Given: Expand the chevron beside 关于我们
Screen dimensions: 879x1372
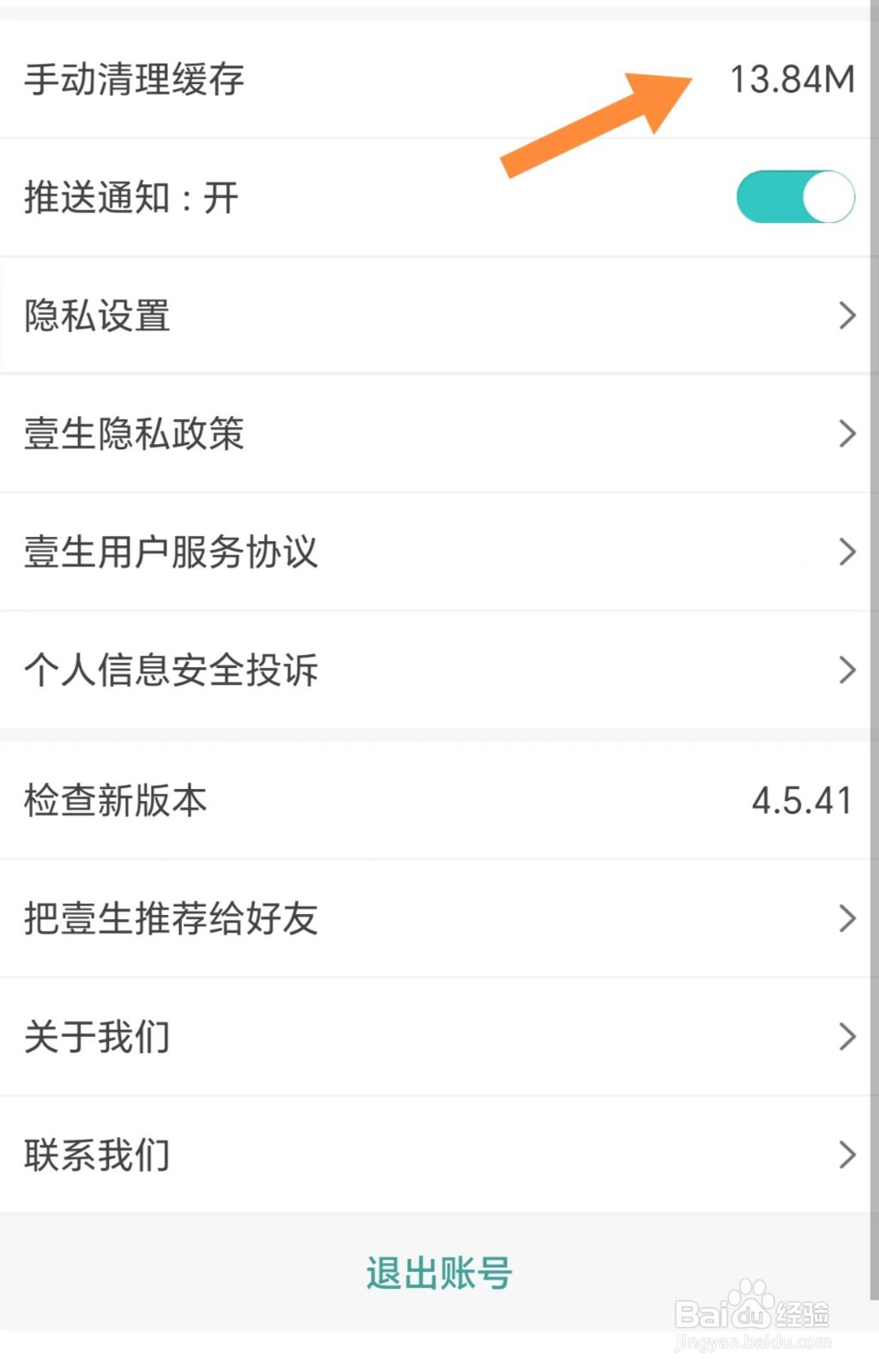Looking at the screenshot, I should 846,1037.
